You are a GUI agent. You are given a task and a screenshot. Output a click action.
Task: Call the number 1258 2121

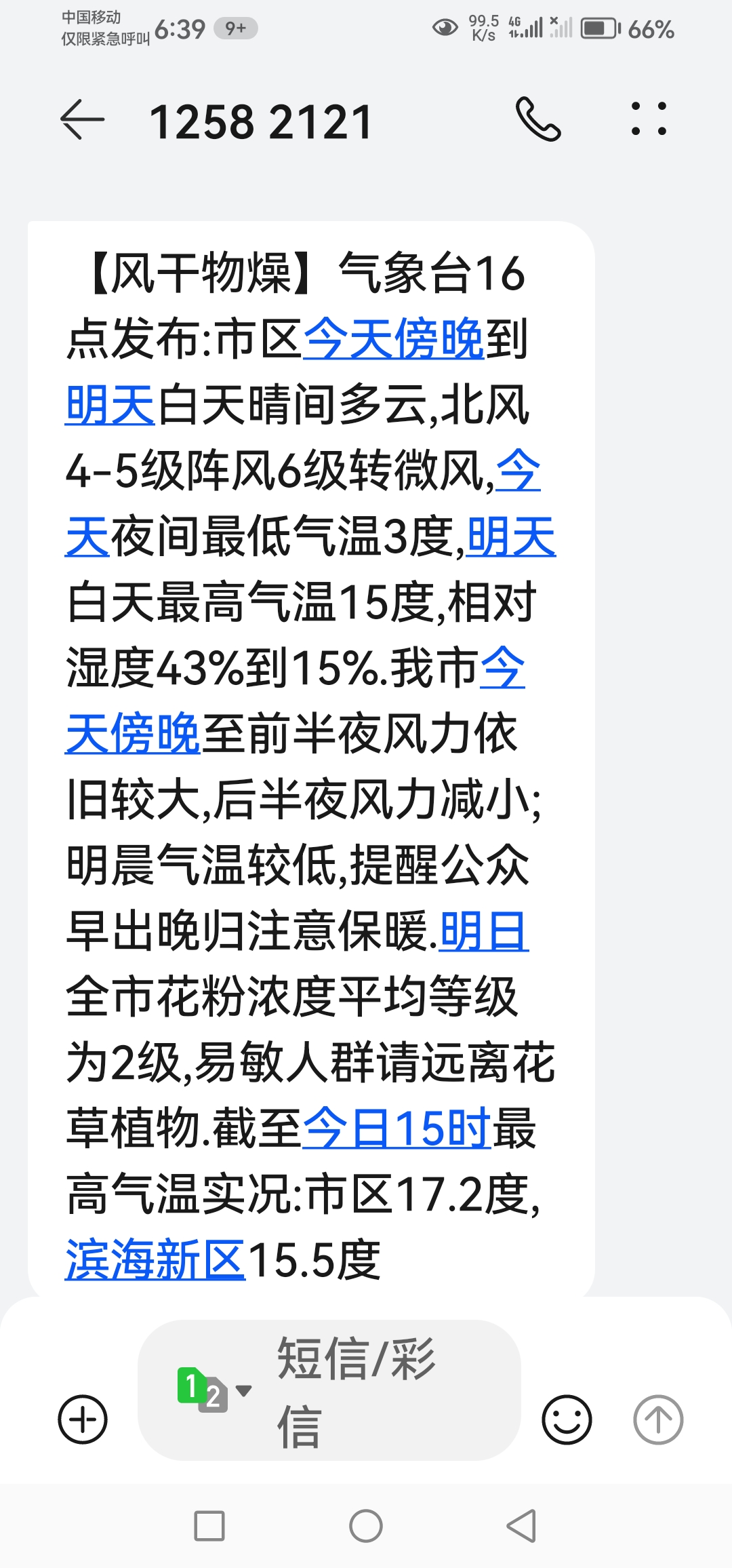click(x=538, y=119)
